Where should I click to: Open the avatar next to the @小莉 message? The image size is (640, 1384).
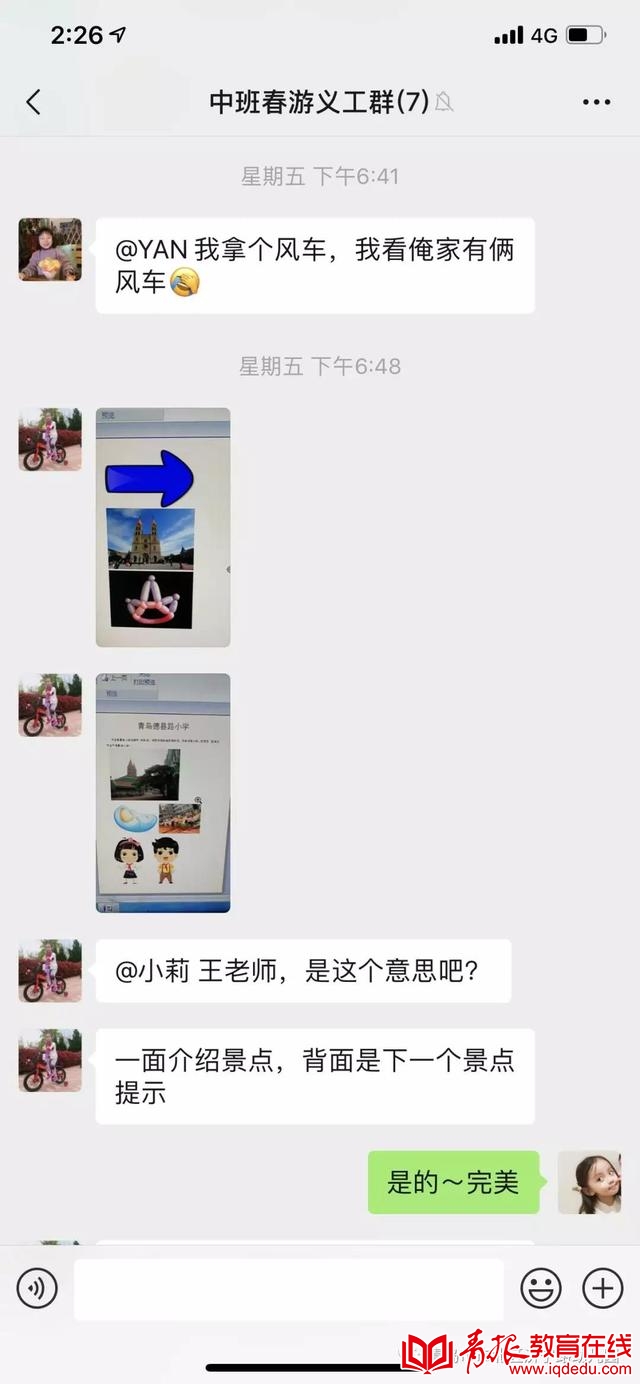[50, 970]
